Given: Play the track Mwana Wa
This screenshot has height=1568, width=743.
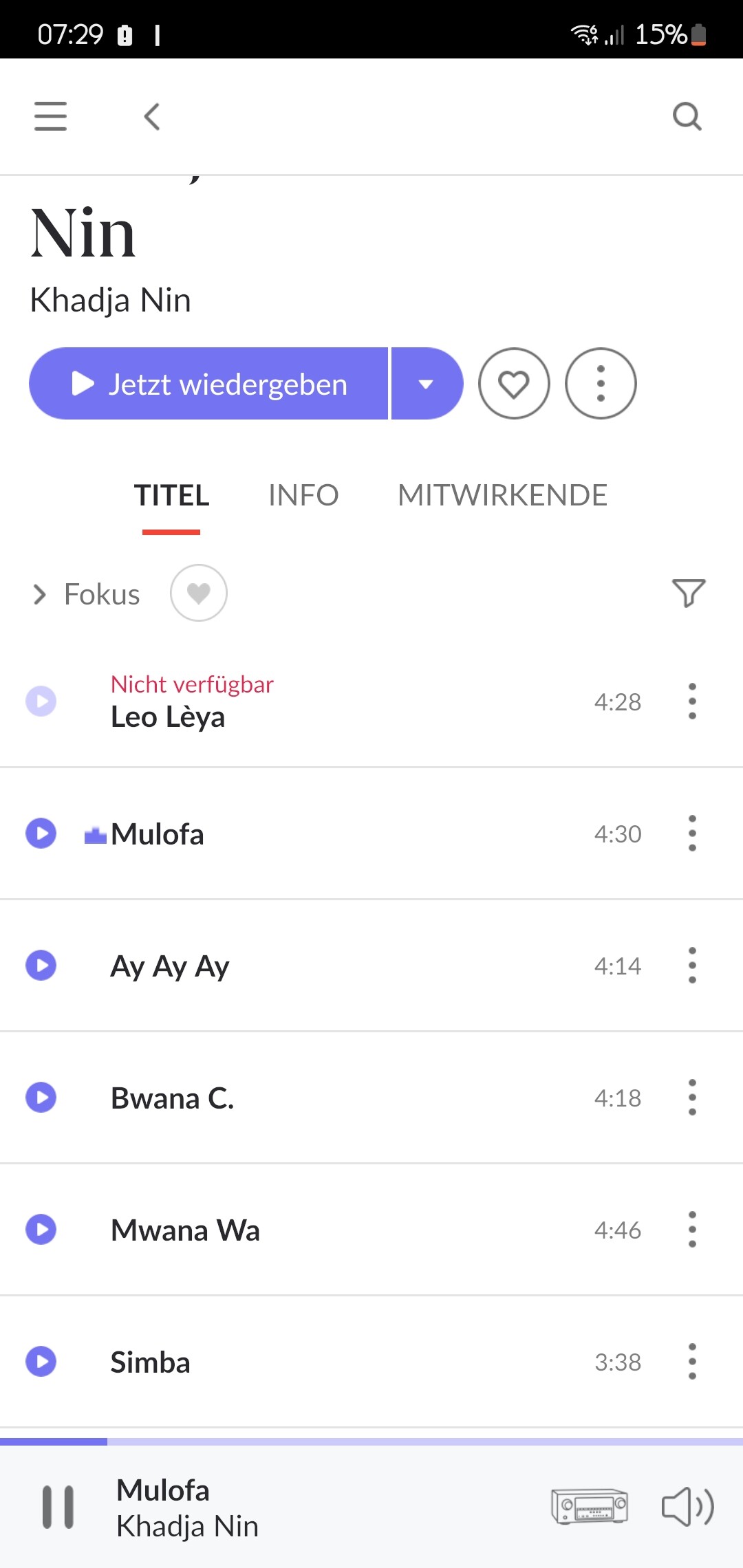Looking at the screenshot, I should click(x=41, y=1230).
